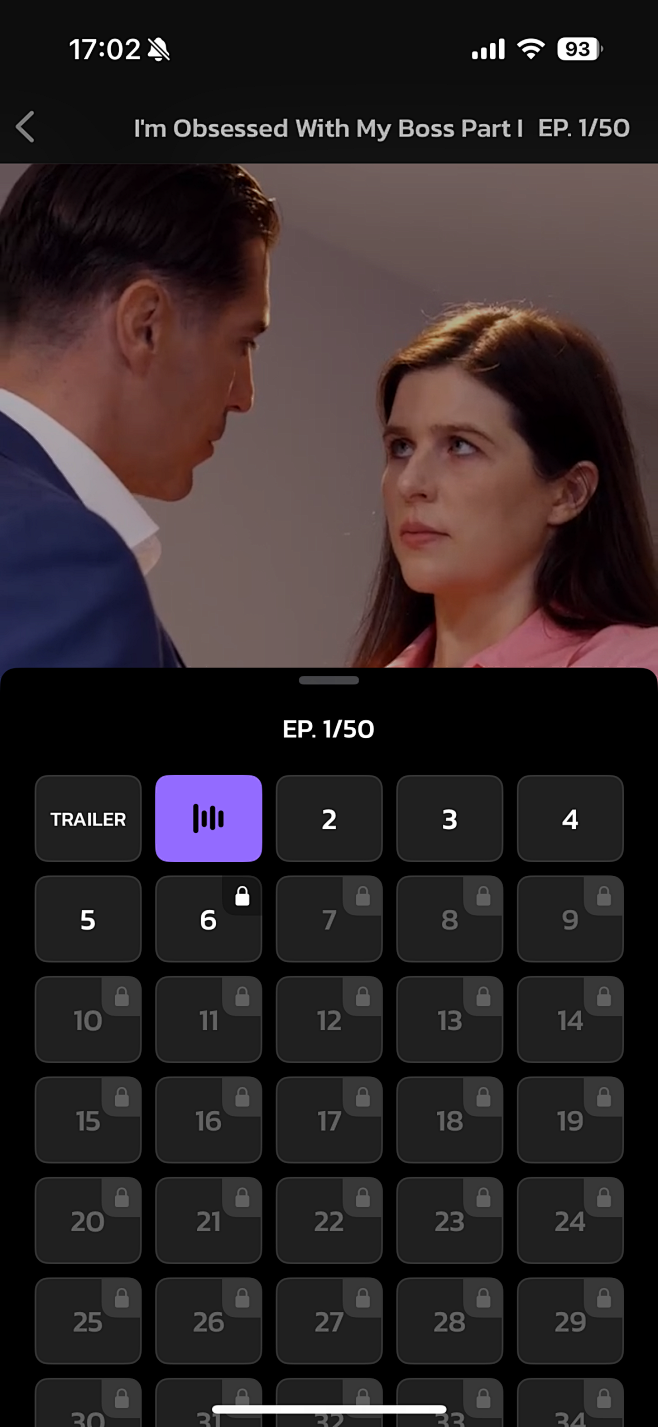This screenshot has height=1427, width=658.
Task: Play episode 2
Action: [329, 819]
